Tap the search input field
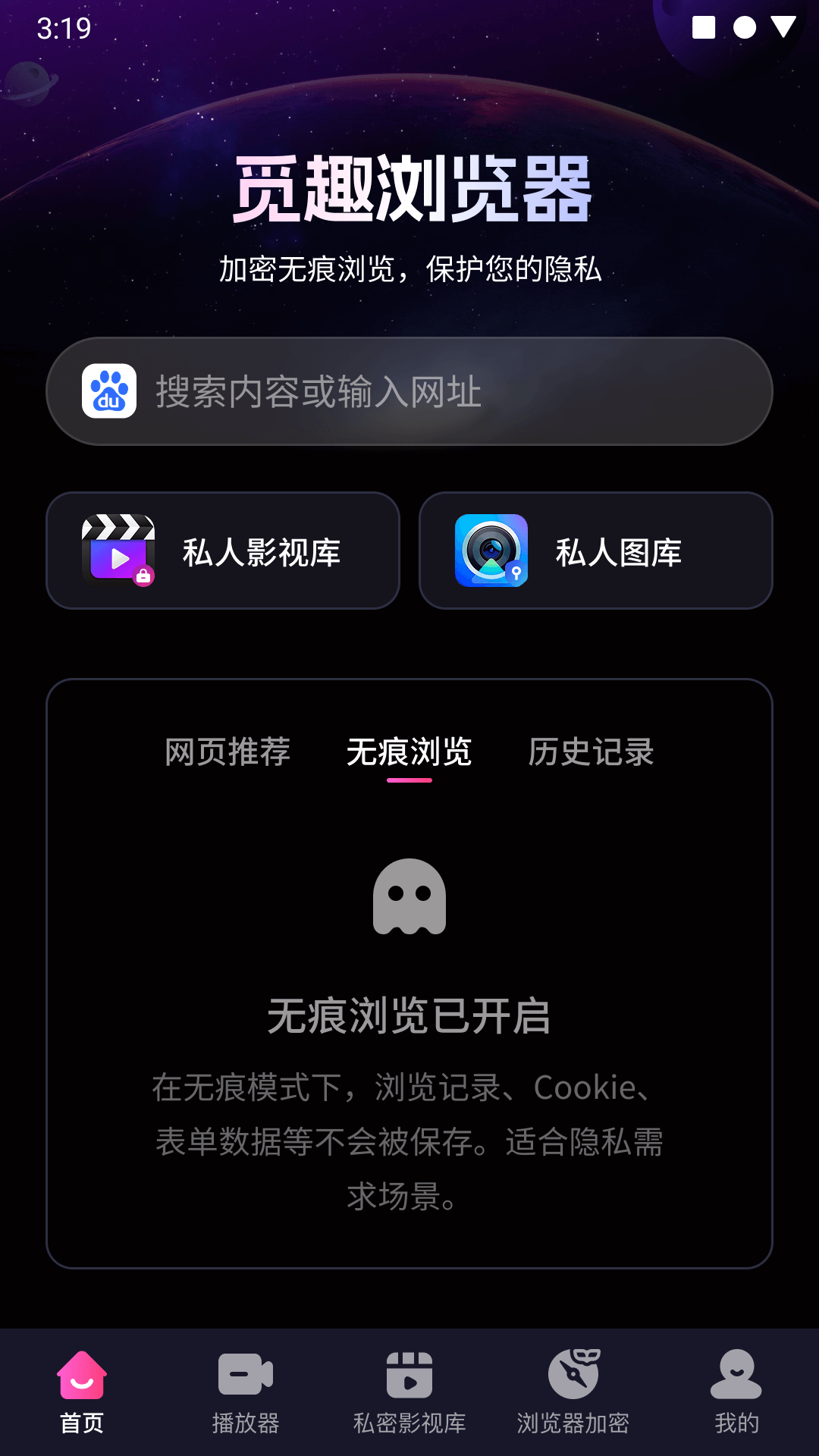The height and width of the screenshot is (1456, 819). point(409,392)
